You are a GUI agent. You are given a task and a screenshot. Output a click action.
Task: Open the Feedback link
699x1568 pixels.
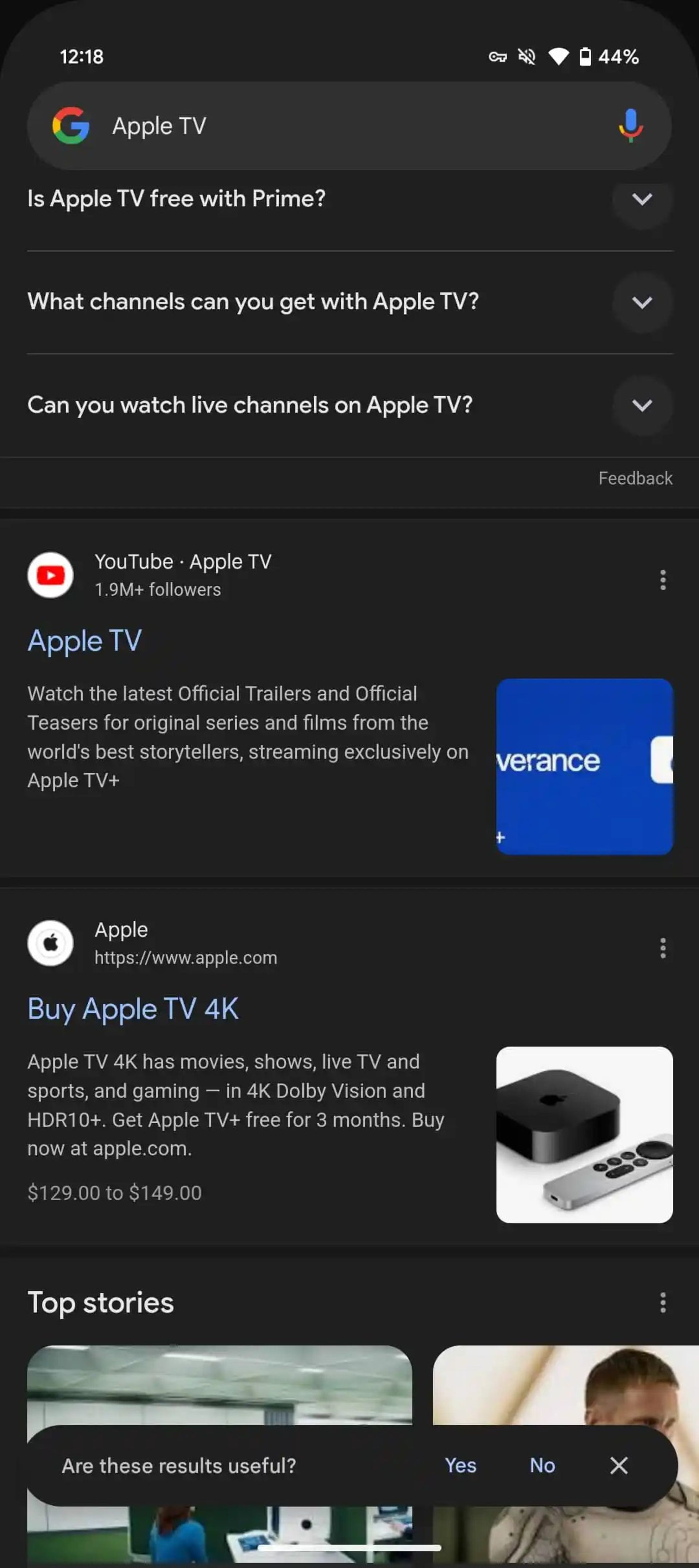pos(635,479)
